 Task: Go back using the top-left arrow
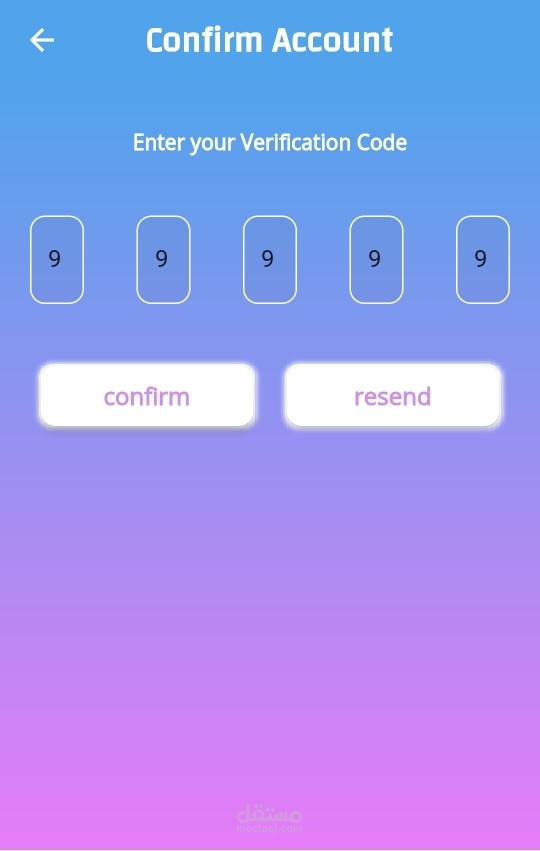point(42,40)
